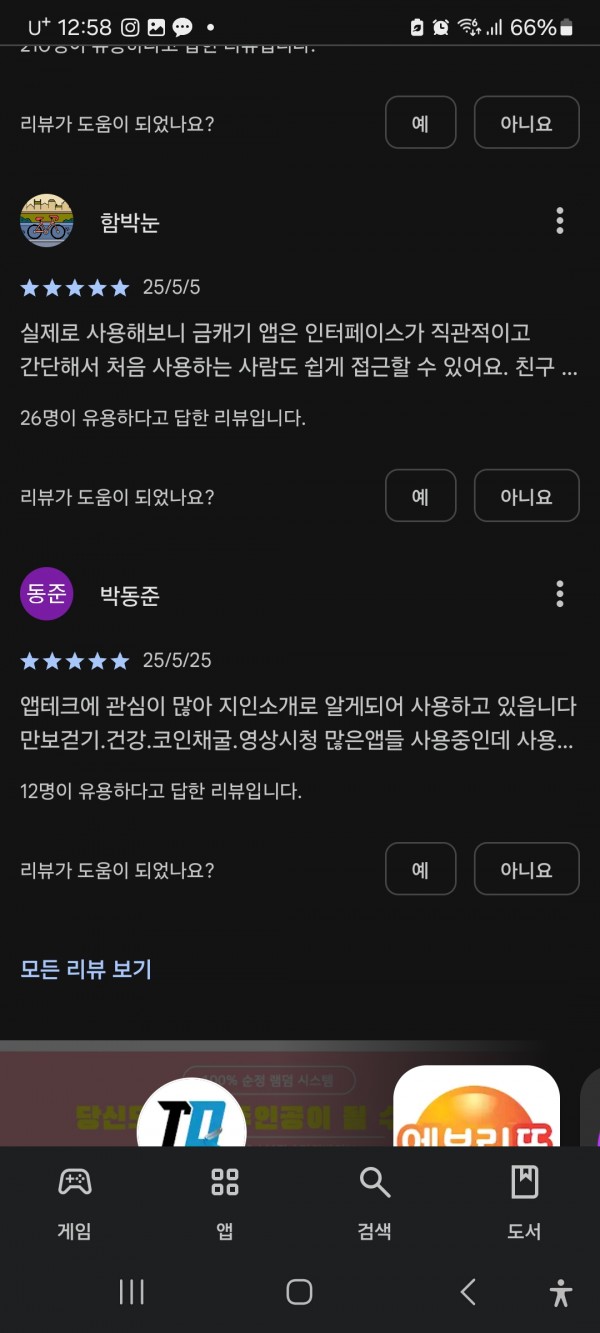Open recent apps from the navigation bar
Image resolution: width=600 pixels, height=1333 pixels.
click(x=131, y=1292)
